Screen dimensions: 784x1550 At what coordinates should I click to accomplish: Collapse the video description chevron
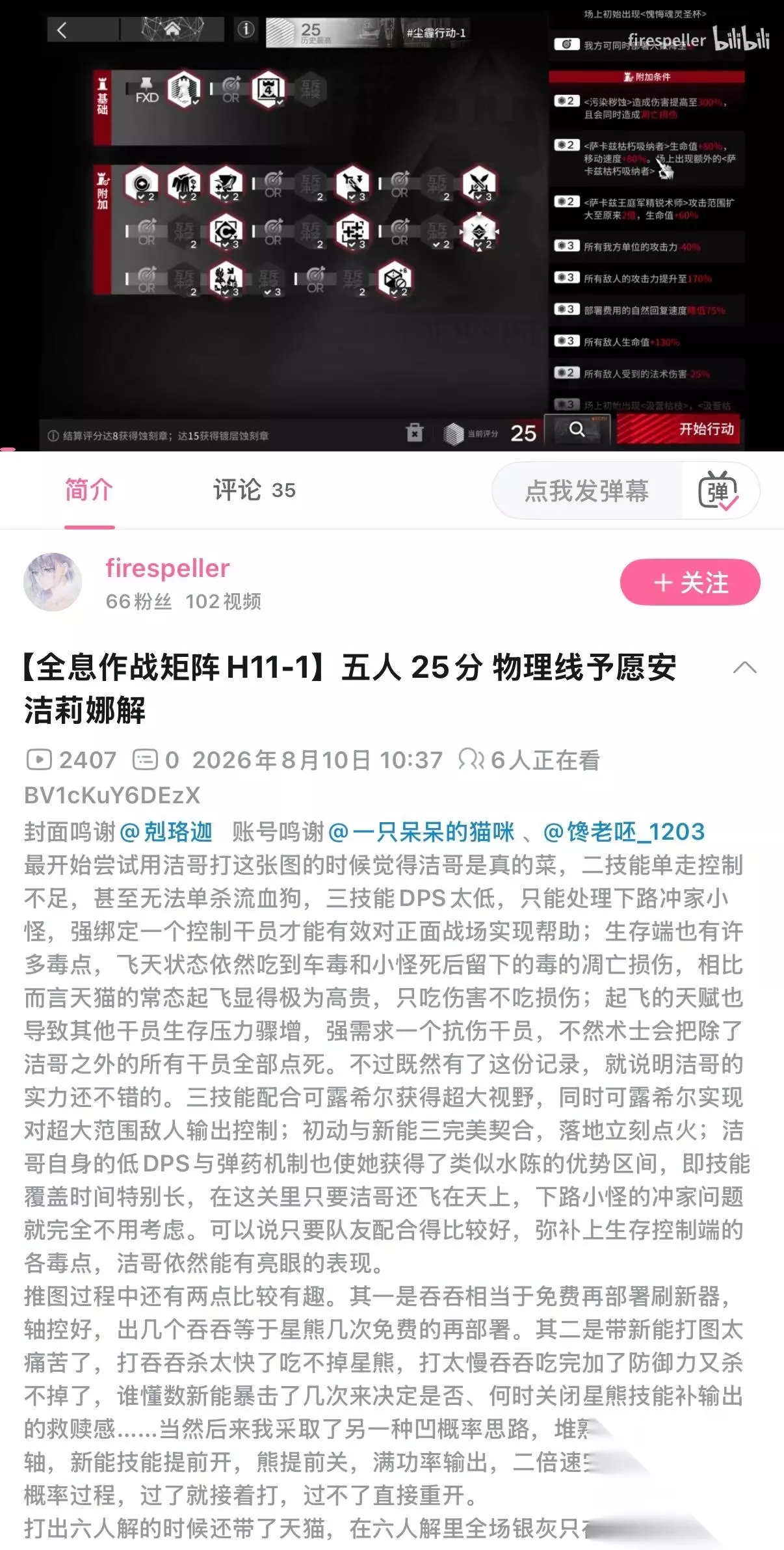[745, 667]
